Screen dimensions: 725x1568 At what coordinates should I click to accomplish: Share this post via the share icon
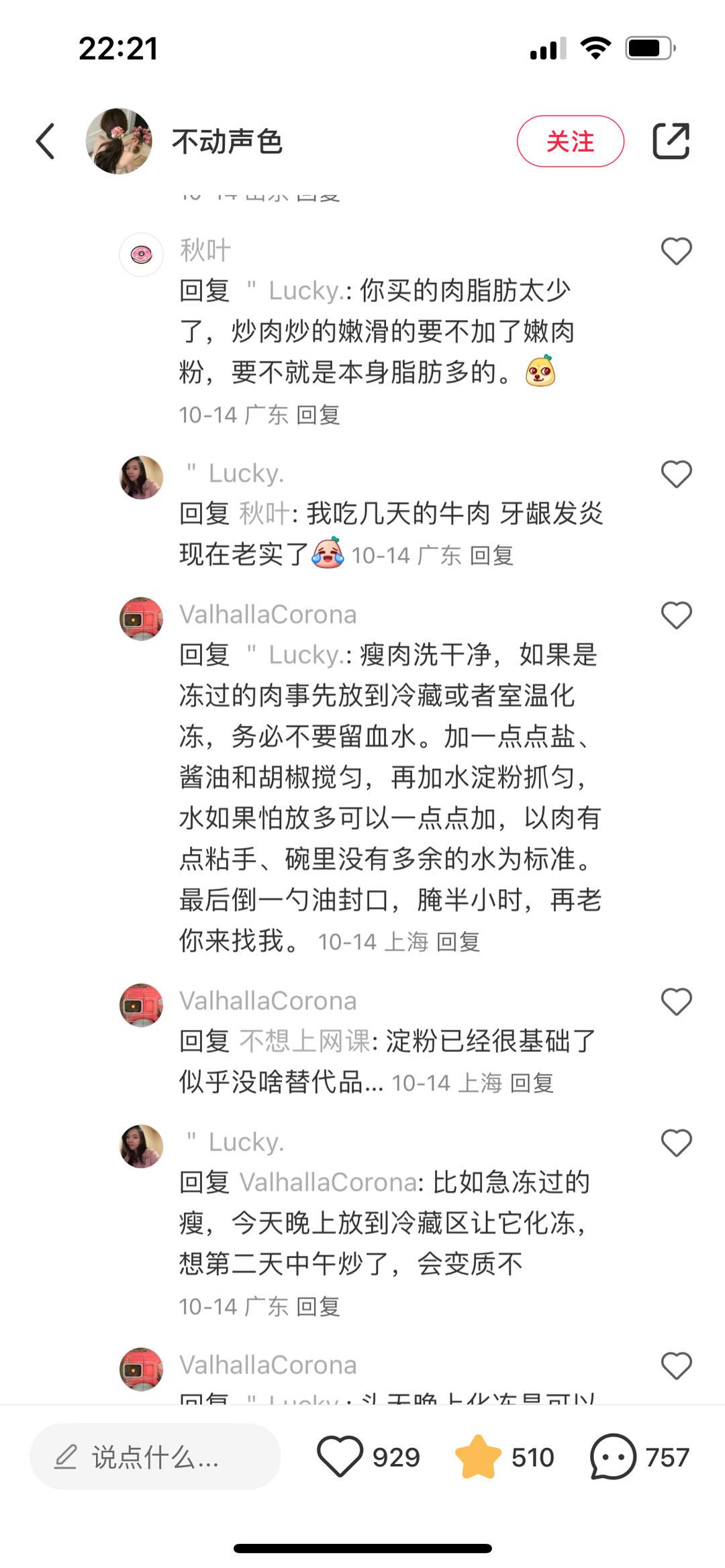coord(671,142)
